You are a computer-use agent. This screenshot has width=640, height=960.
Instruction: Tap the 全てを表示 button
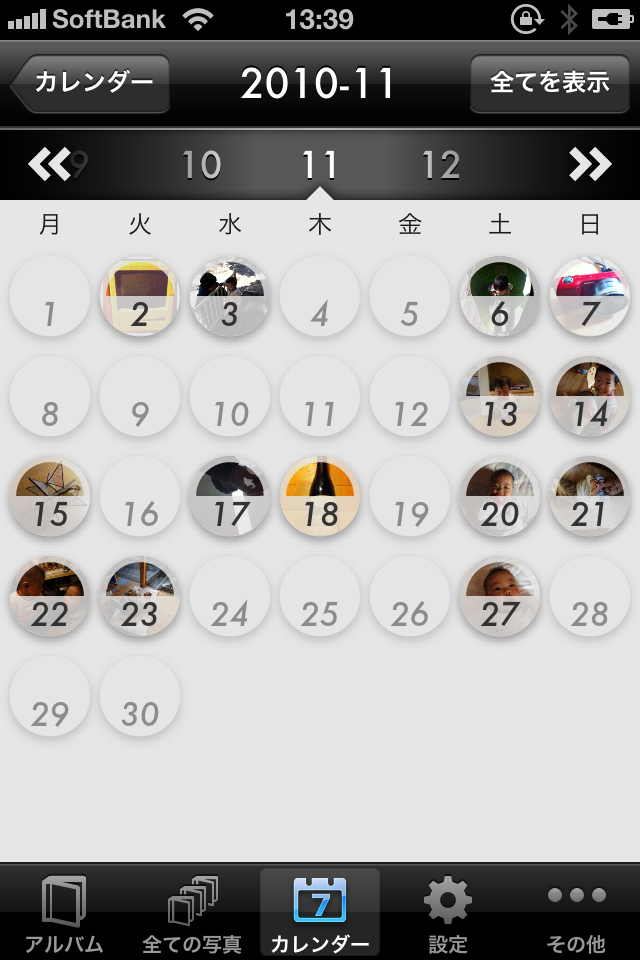pos(549,83)
